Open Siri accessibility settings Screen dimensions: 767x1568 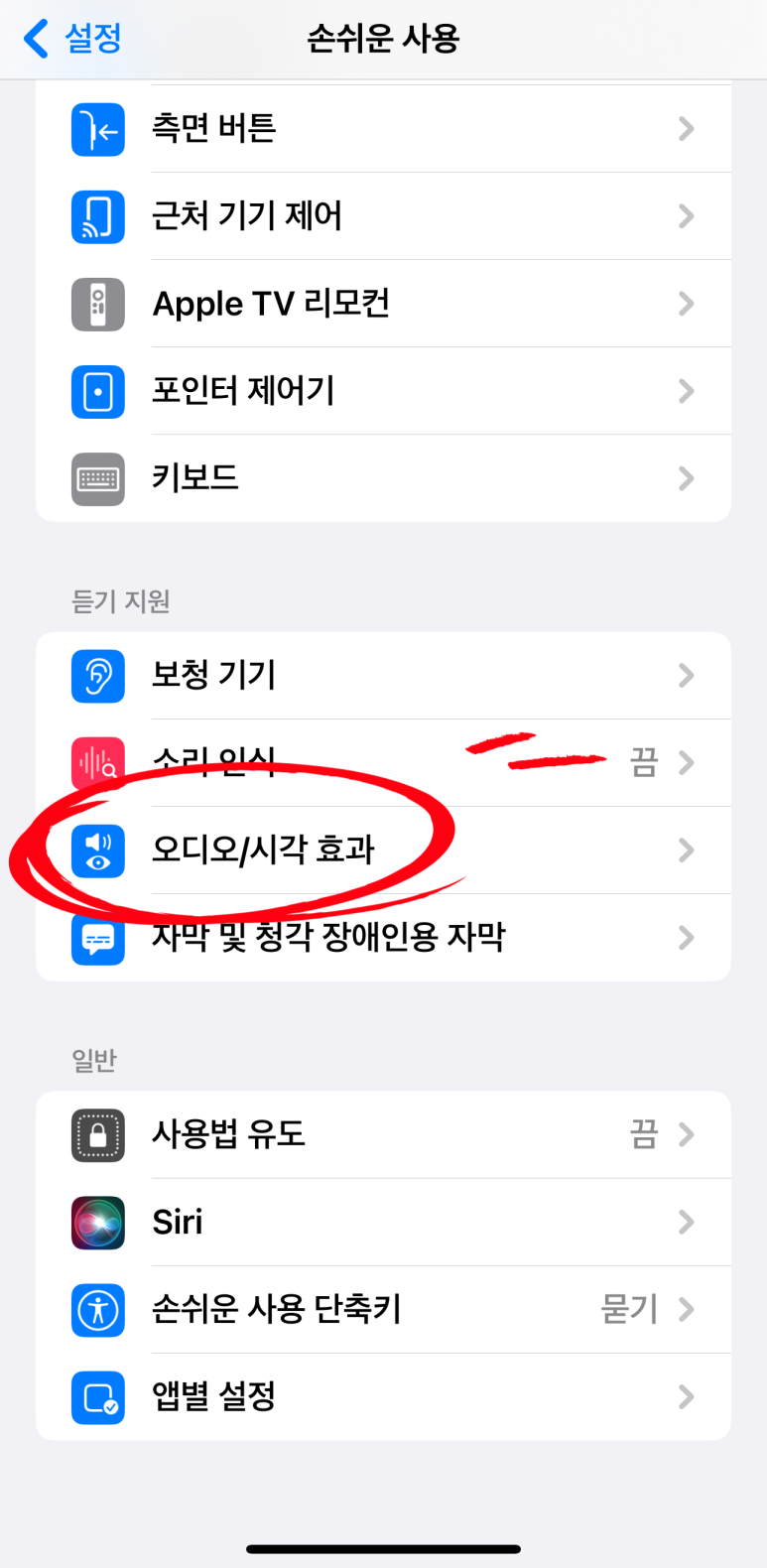click(x=383, y=1222)
